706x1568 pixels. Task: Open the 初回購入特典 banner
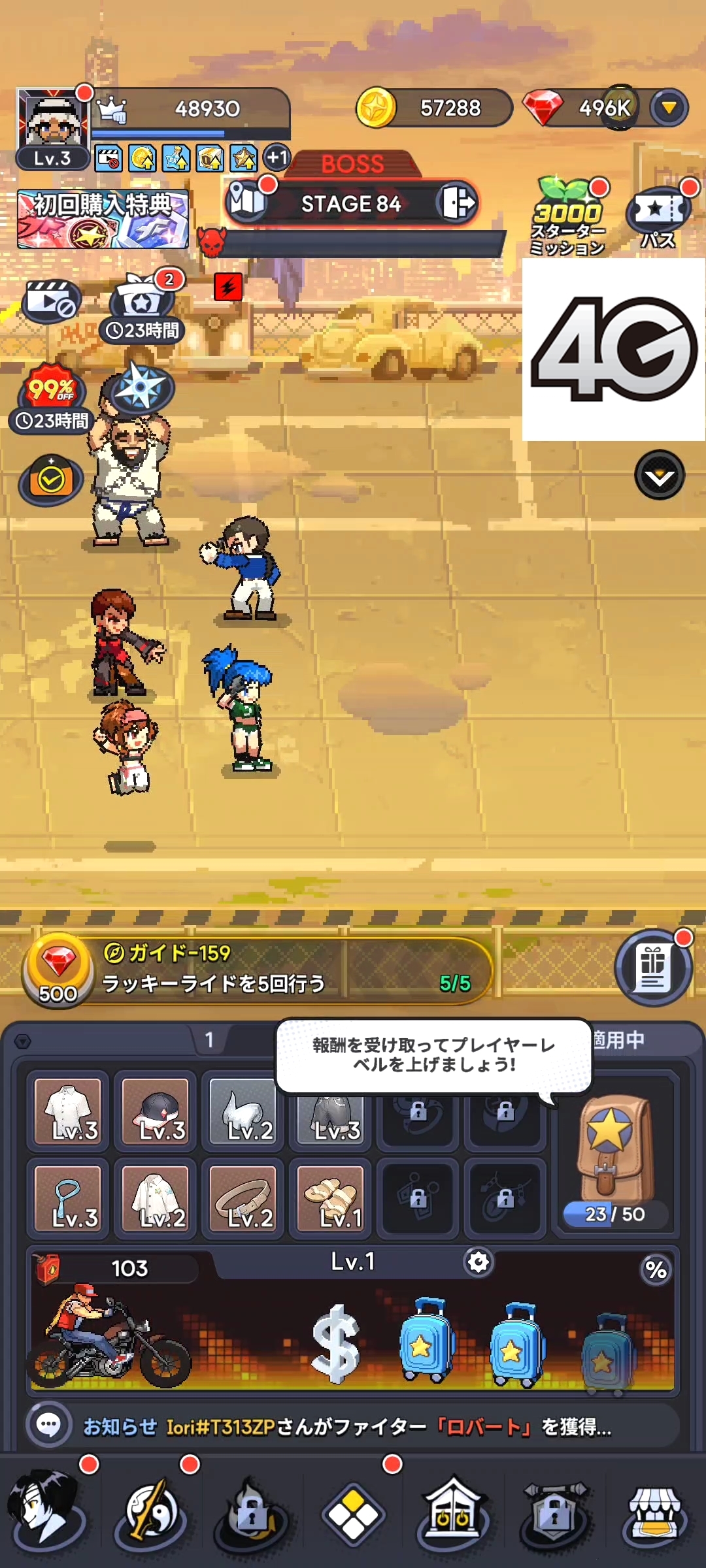(x=103, y=219)
